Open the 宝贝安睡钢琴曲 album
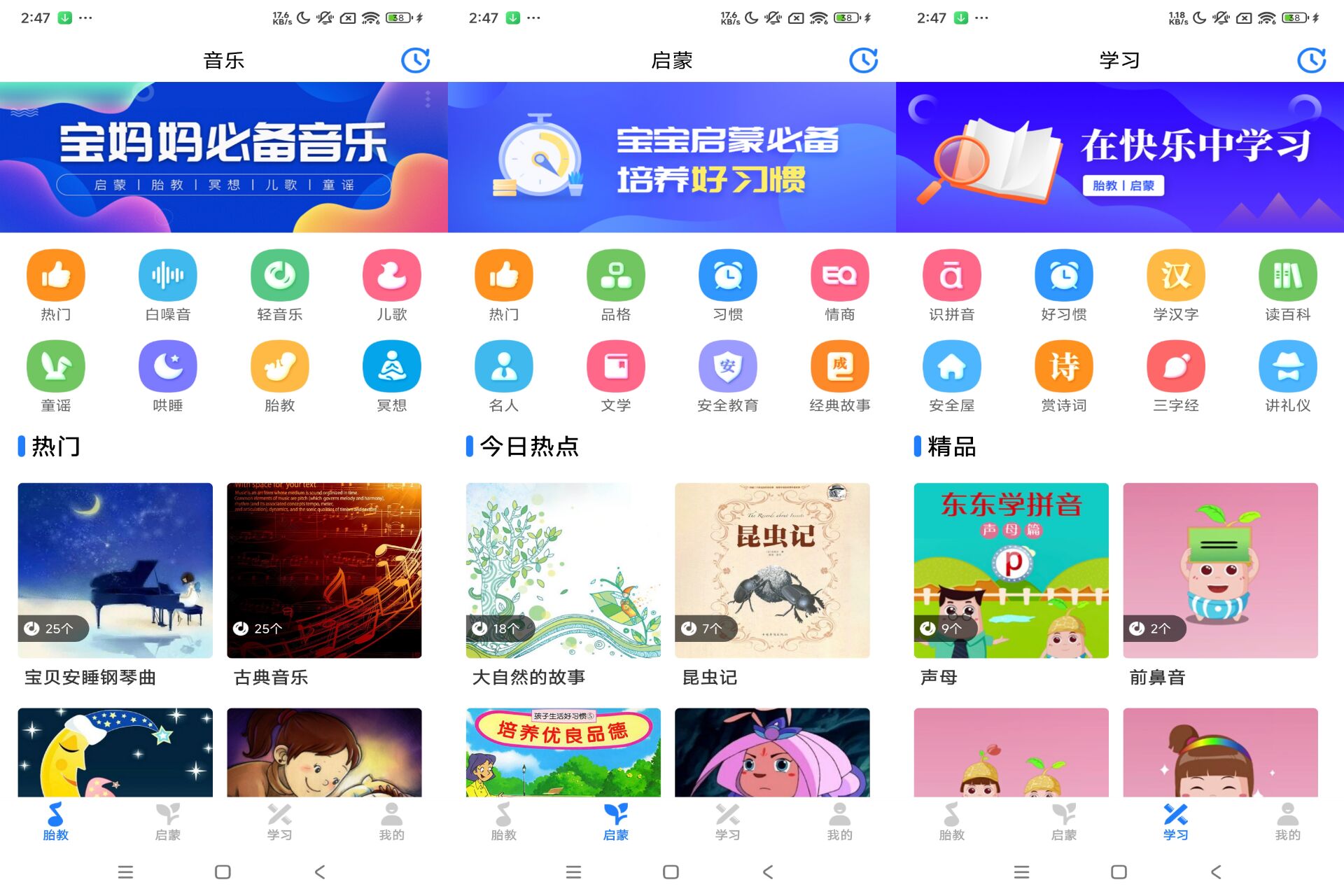Screen dimensions: 1344x896 (x=115, y=570)
